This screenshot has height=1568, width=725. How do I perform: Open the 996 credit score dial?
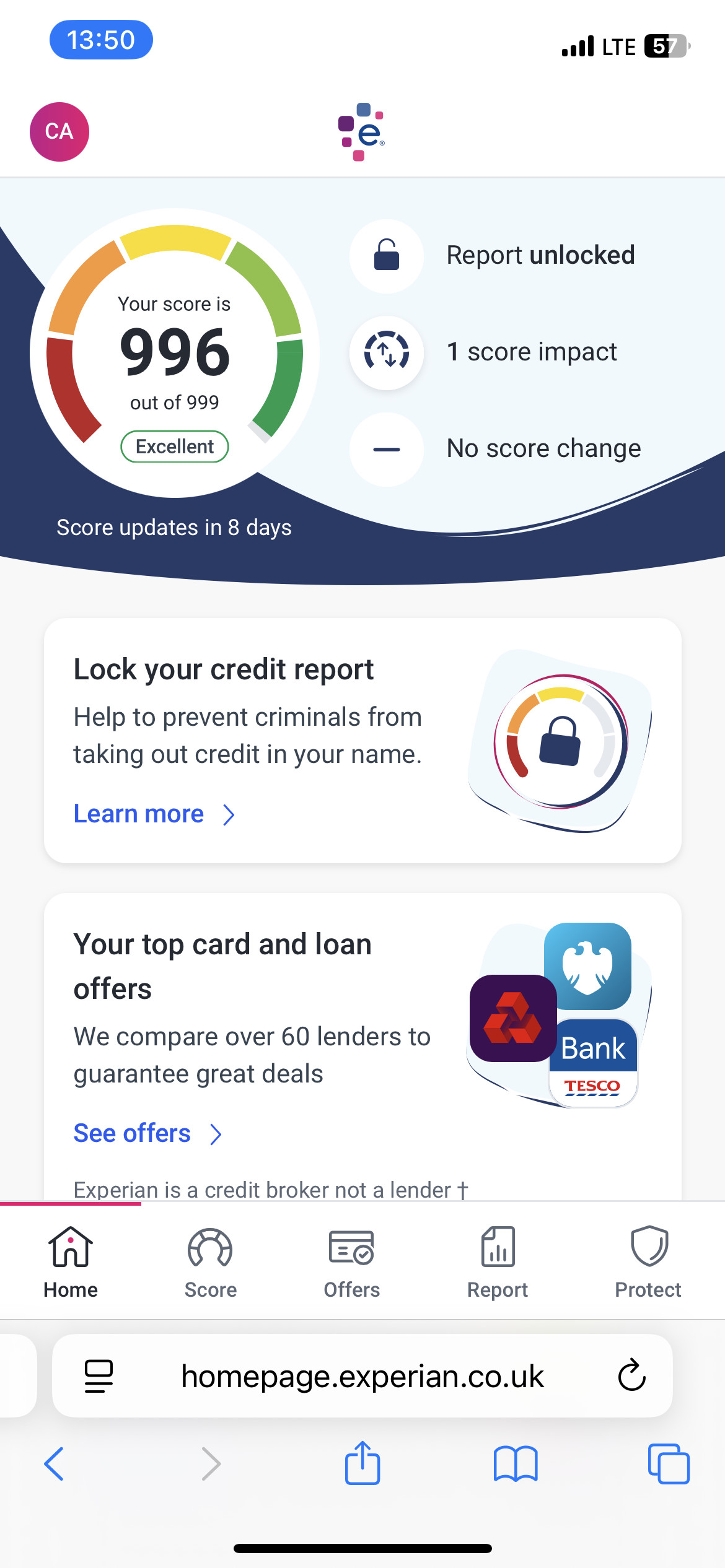pyautogui.click(x=175, y=353)
